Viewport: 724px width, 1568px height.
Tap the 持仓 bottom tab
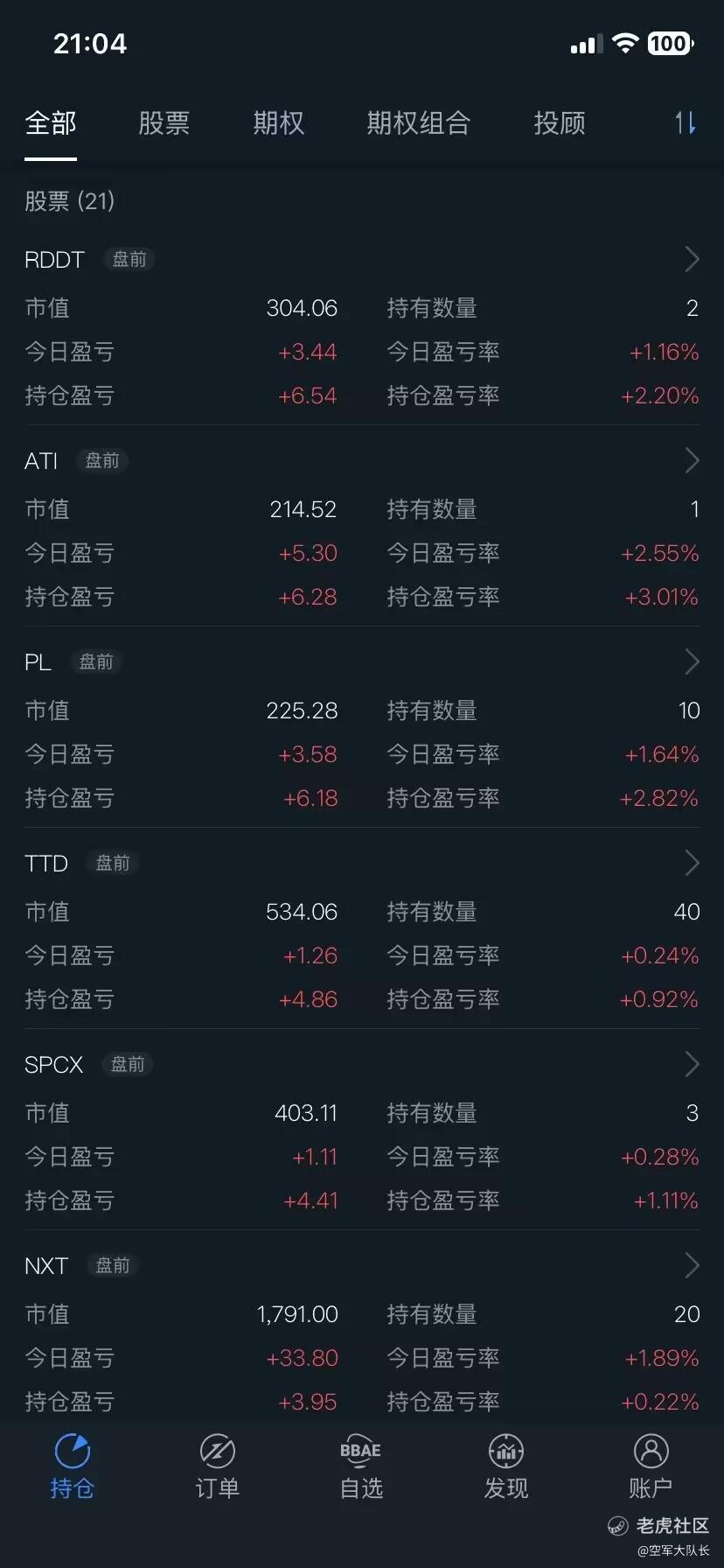click(x=72, y=1467)
